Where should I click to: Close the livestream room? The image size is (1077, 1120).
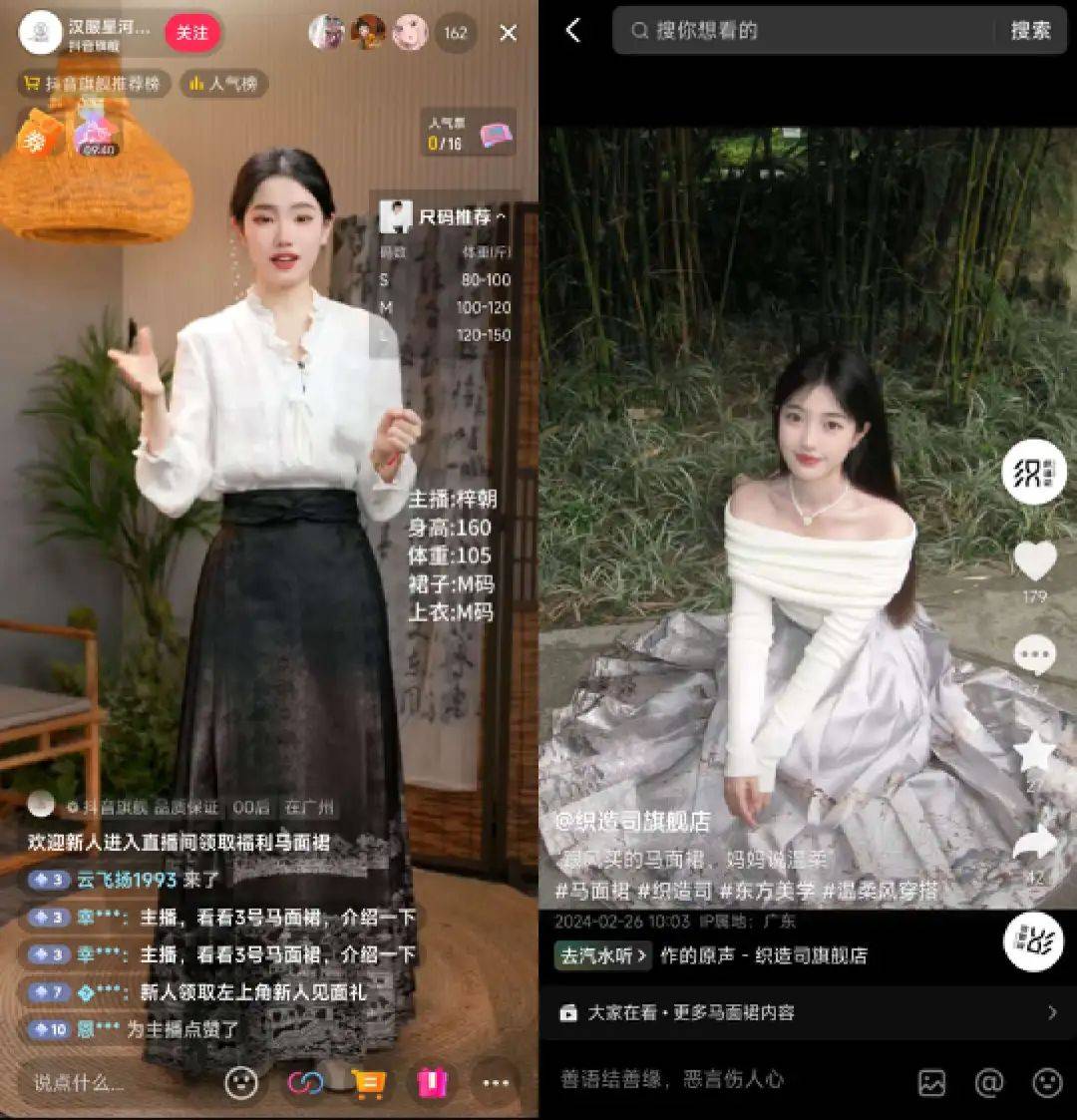pyautogui.click(x=508, y=33)
